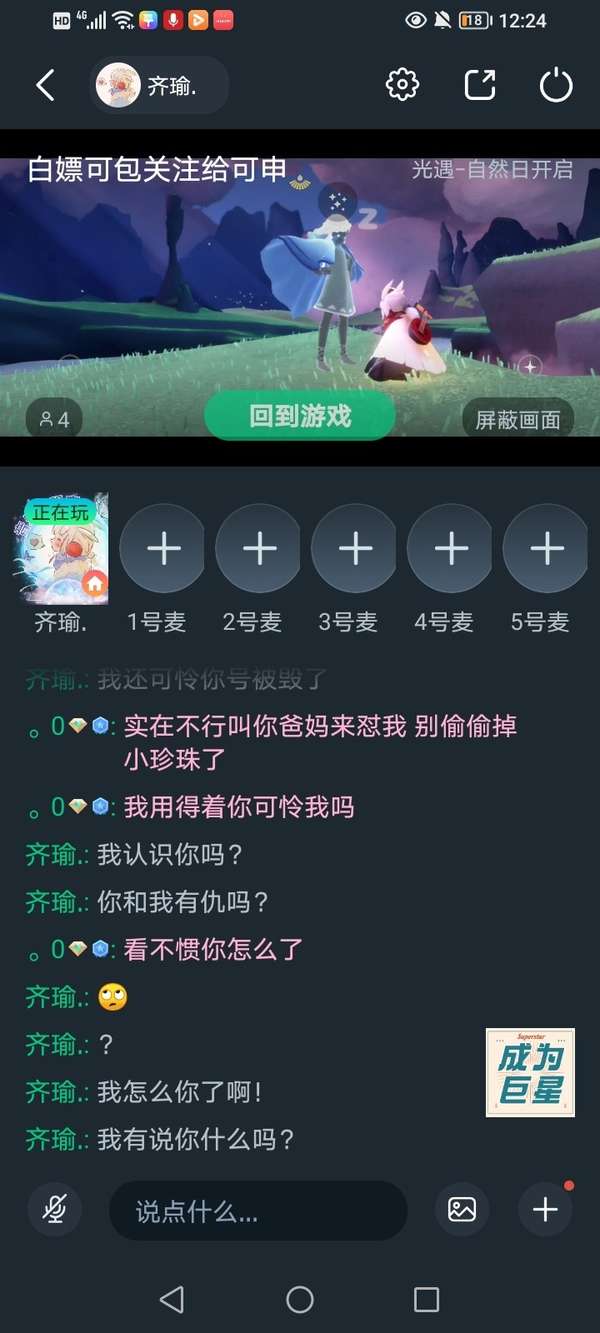Share this room externally
Viewport: 600px width, 1333px height.
pos(480,85)
